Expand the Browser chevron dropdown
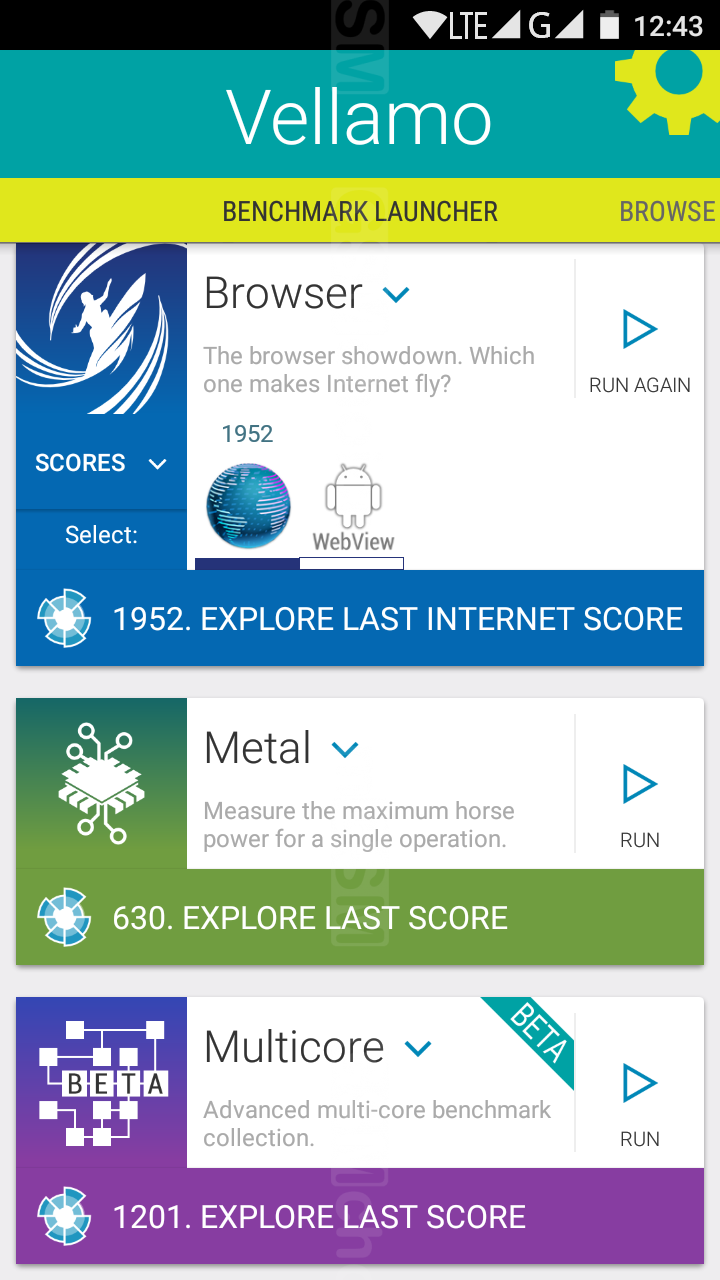 397,294
